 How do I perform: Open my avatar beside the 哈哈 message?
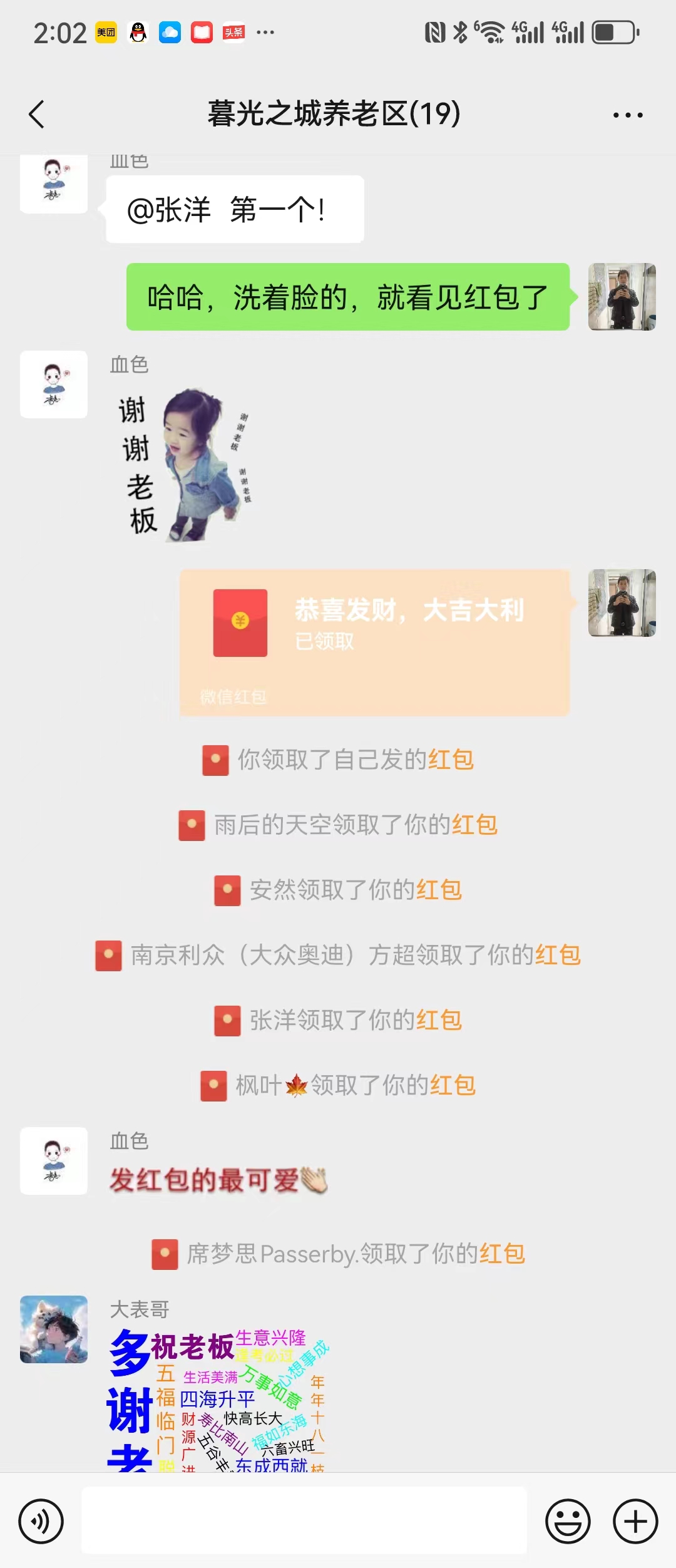pyautogui.click(x=622, y=297)
